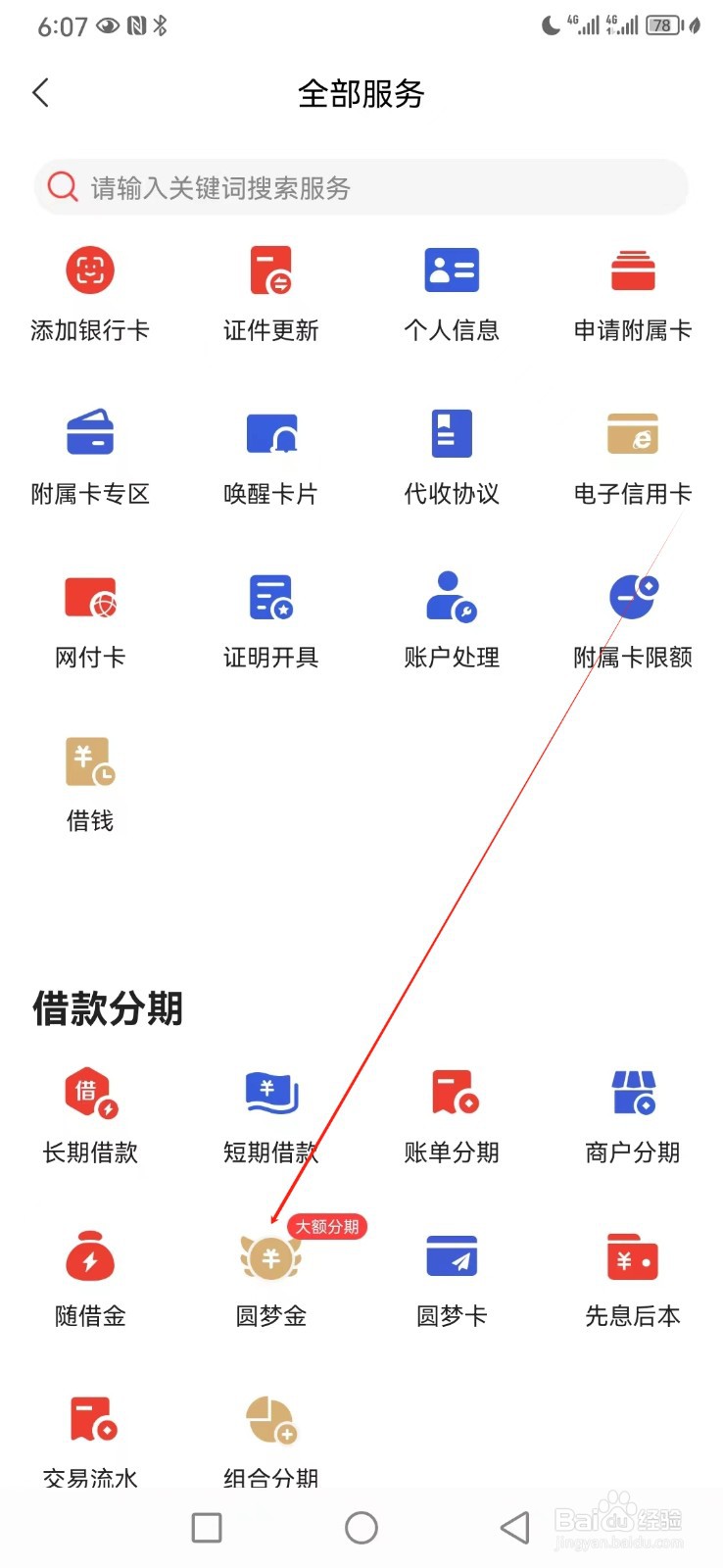Open 交易流水 transaction records
This screenshot has width=723, height=1568.
[x=90, y=1438]
